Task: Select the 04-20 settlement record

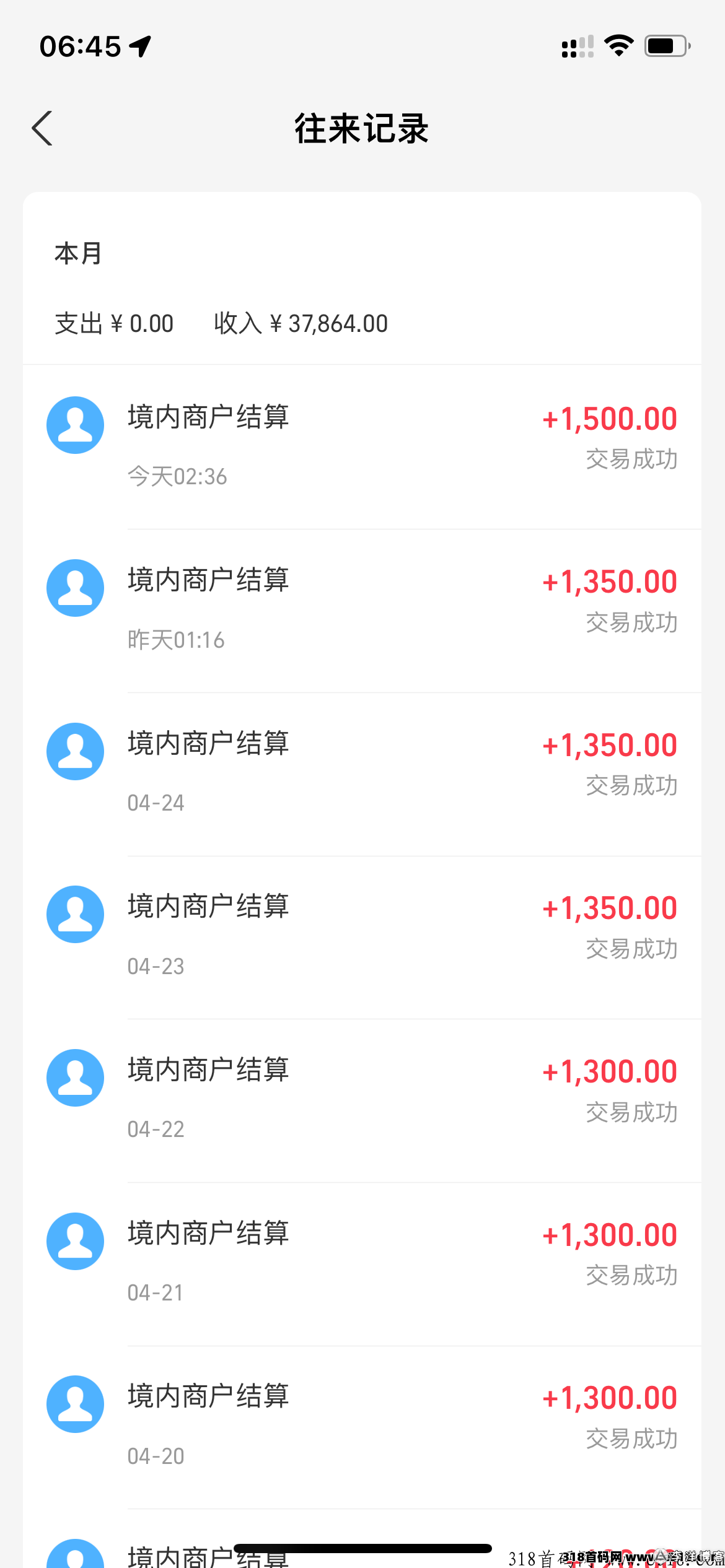Action: (362, 1427)
